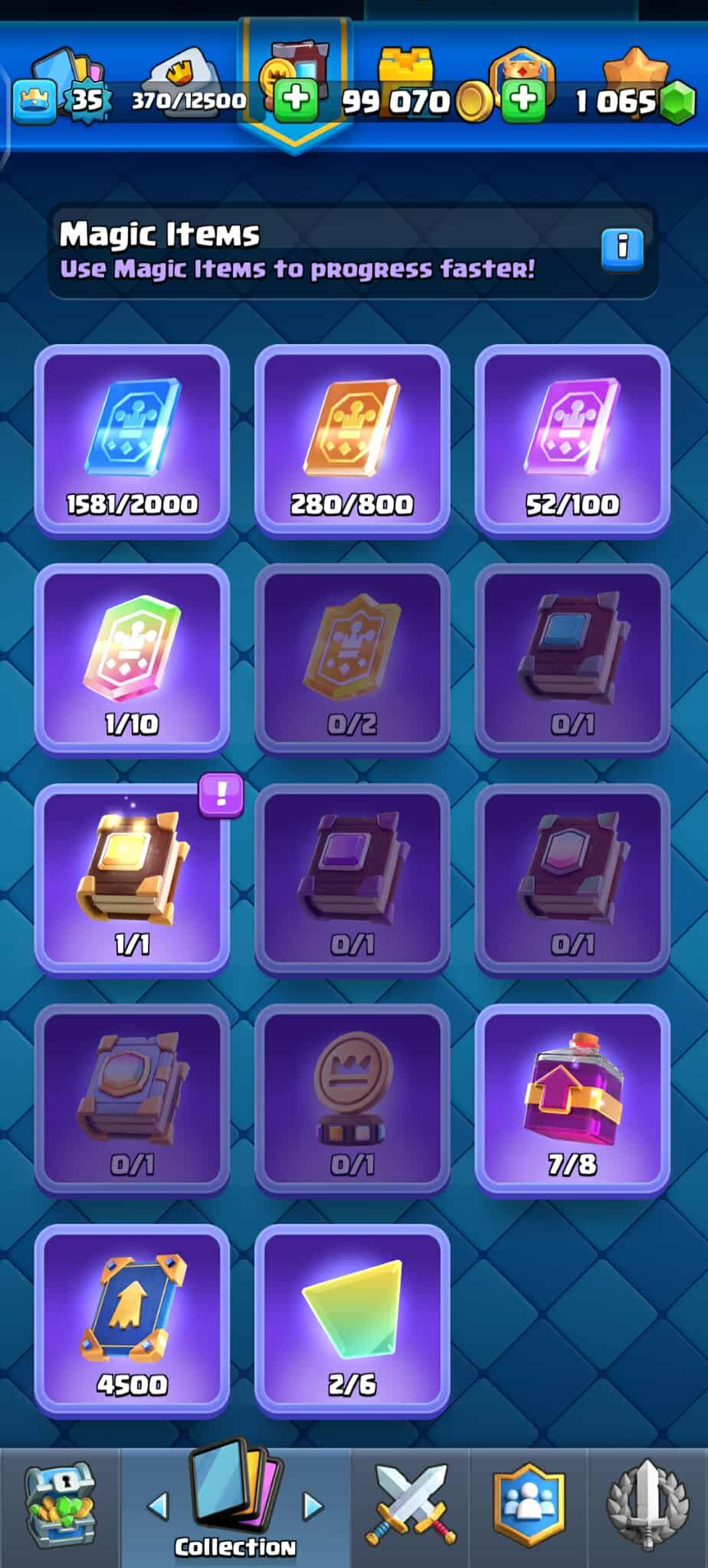Go to previous Collection page arrow
The image size is (708, 1568).
click(158, 1506)
